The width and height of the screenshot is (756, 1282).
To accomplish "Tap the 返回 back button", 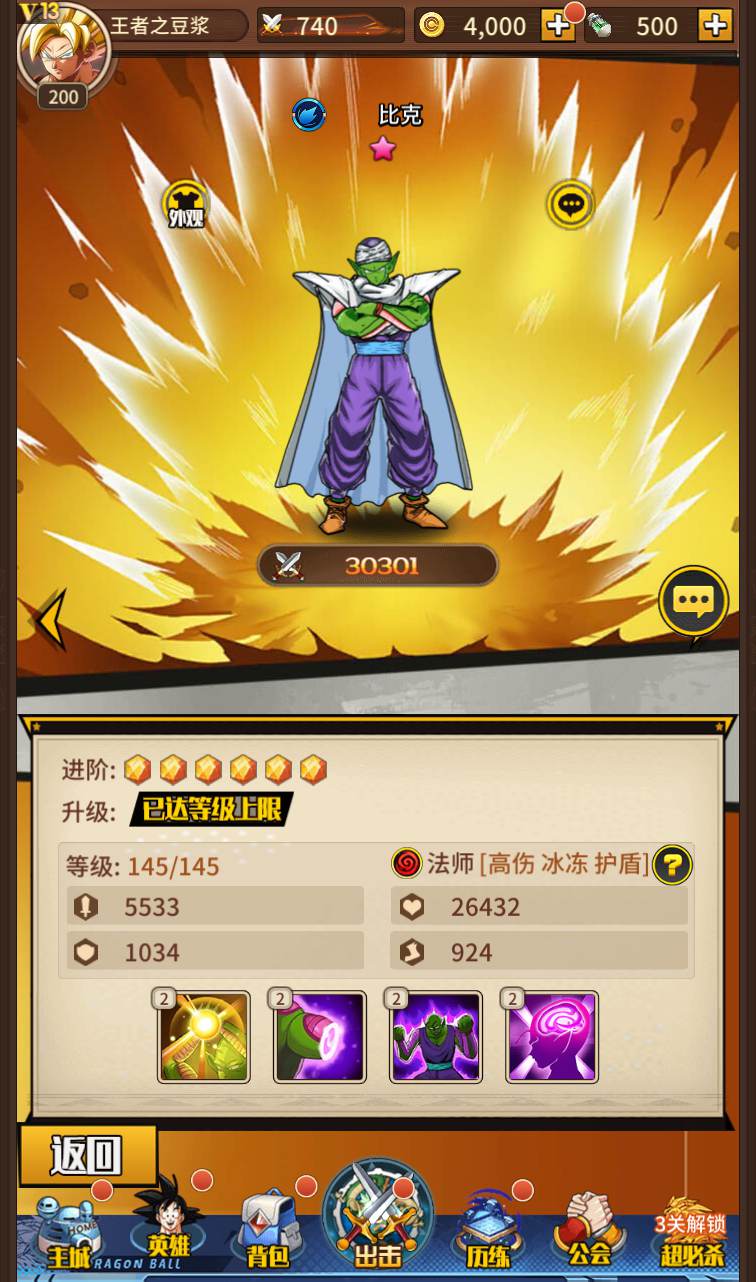I will pos(87,1155).
